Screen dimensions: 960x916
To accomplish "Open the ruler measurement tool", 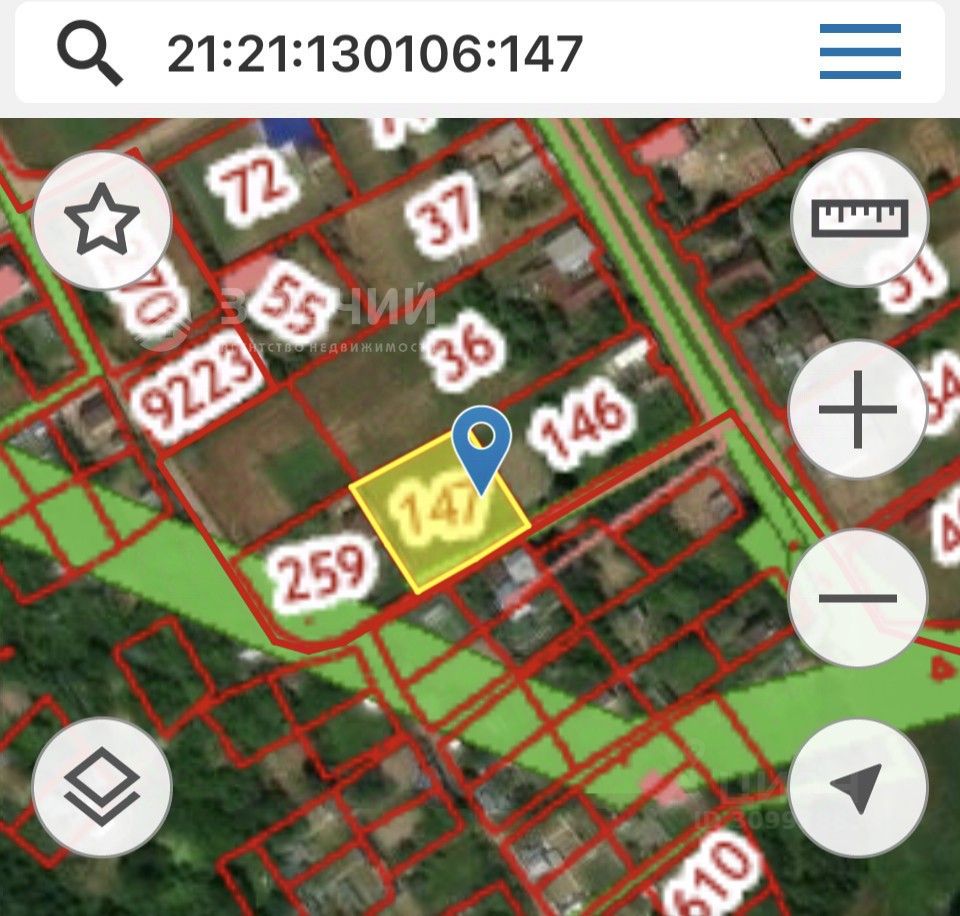I will [x=859, y=218].
